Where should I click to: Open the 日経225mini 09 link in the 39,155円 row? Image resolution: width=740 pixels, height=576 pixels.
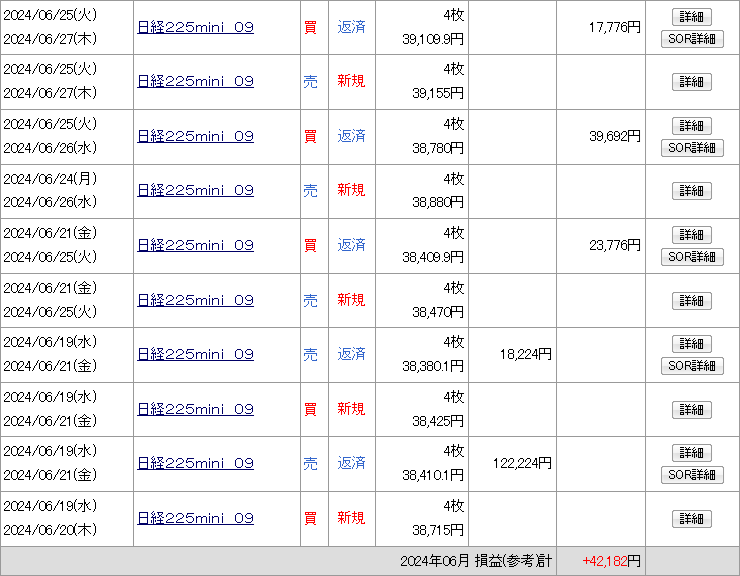point(195,82)
